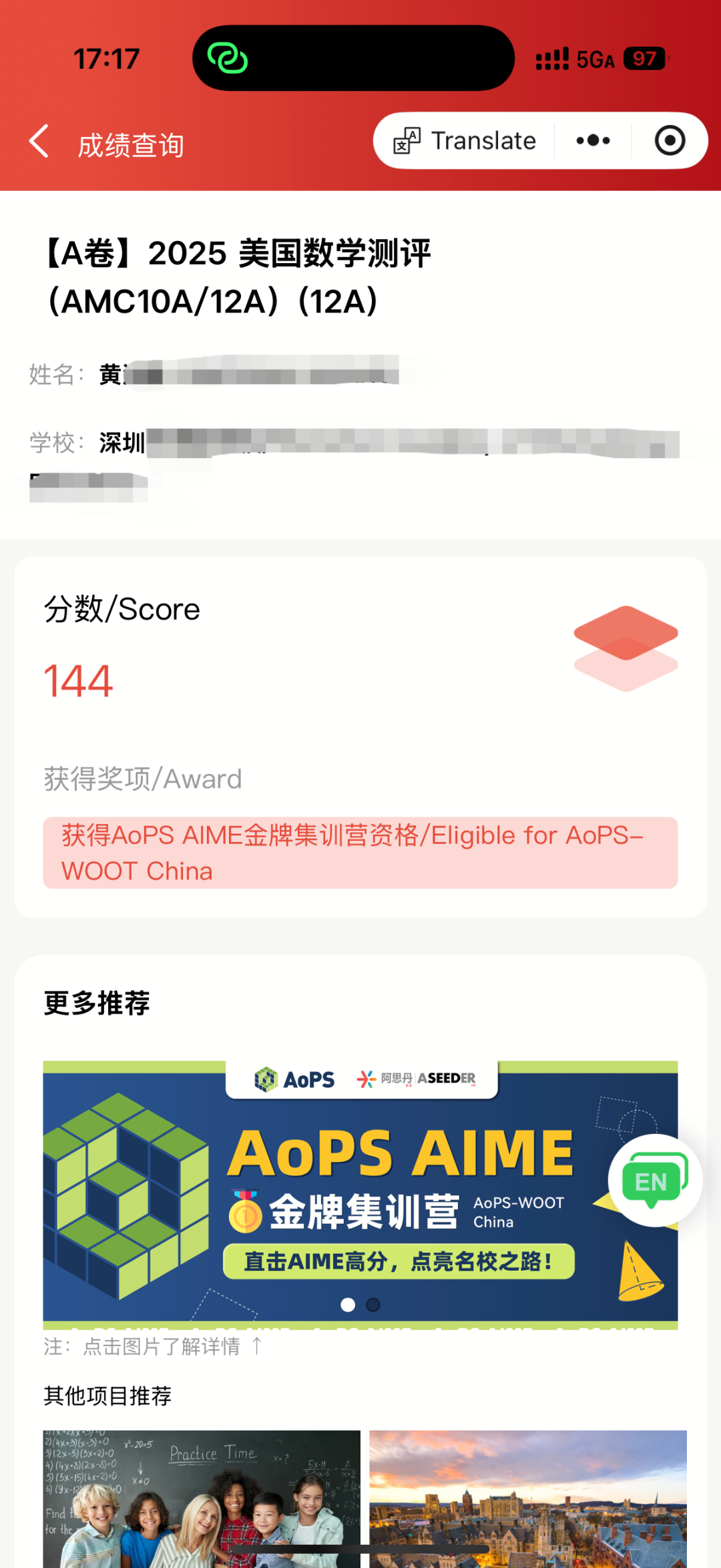721x1568 pixels.
Task: Tap the floating green EN chat button
Action: [x=654, y=1180]
